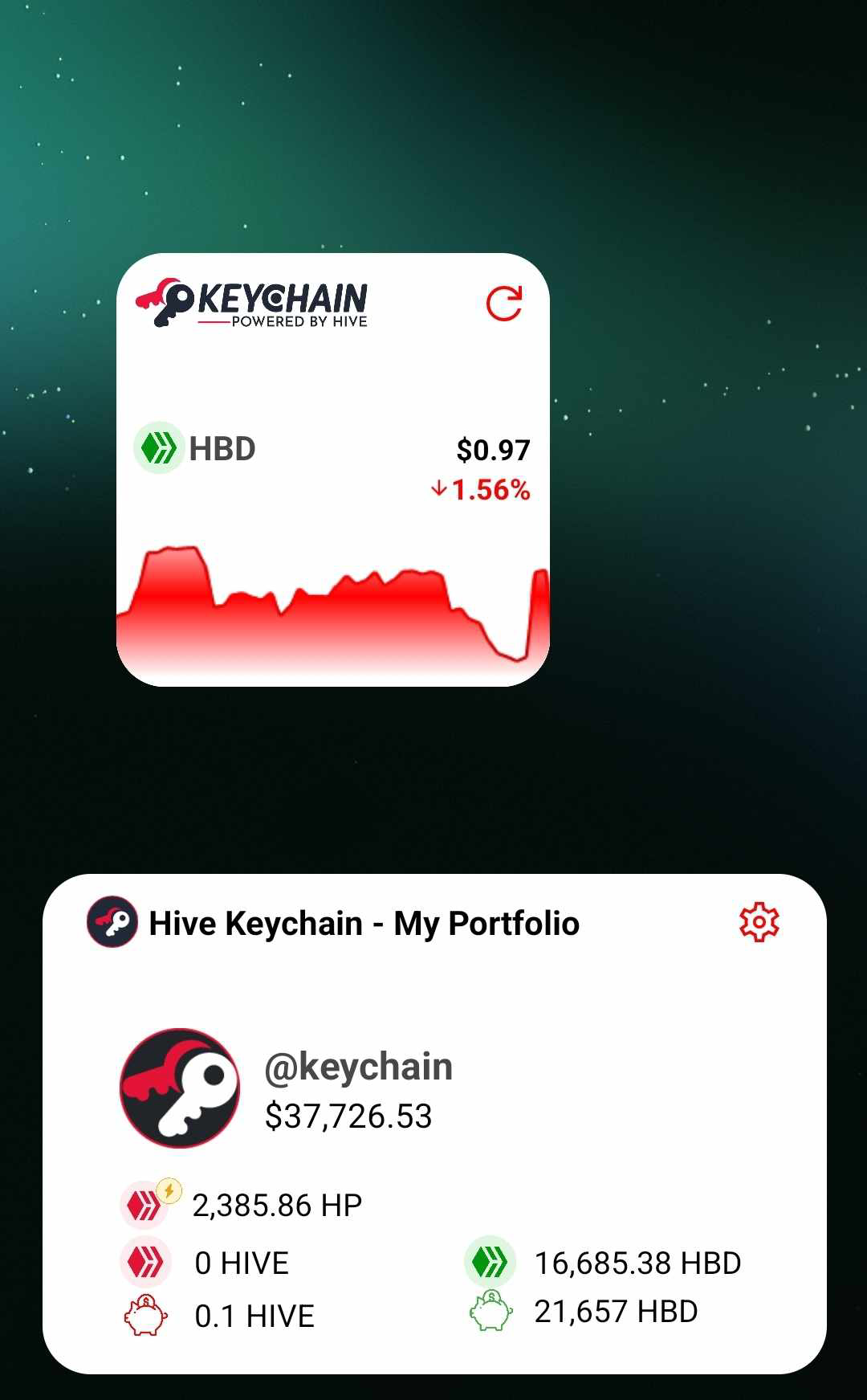Open the portfolio widget settings gear

[x=759, y=922]
